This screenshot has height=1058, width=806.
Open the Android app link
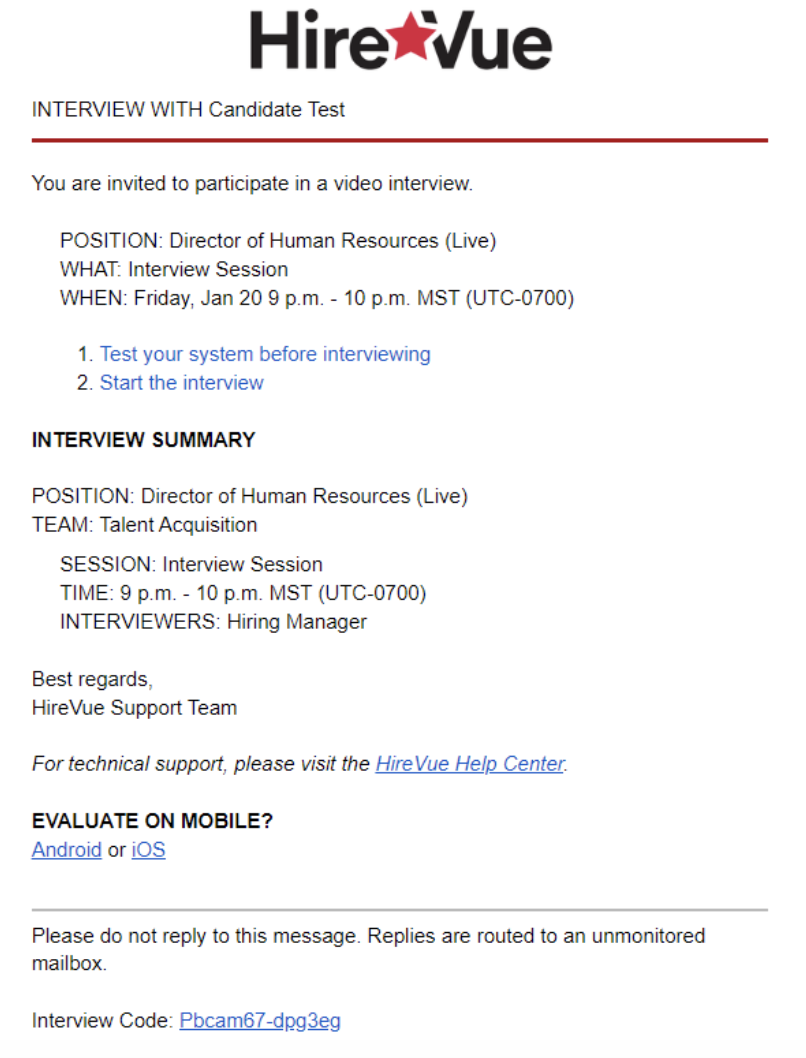pyautogui.click(x=66, y=850)
